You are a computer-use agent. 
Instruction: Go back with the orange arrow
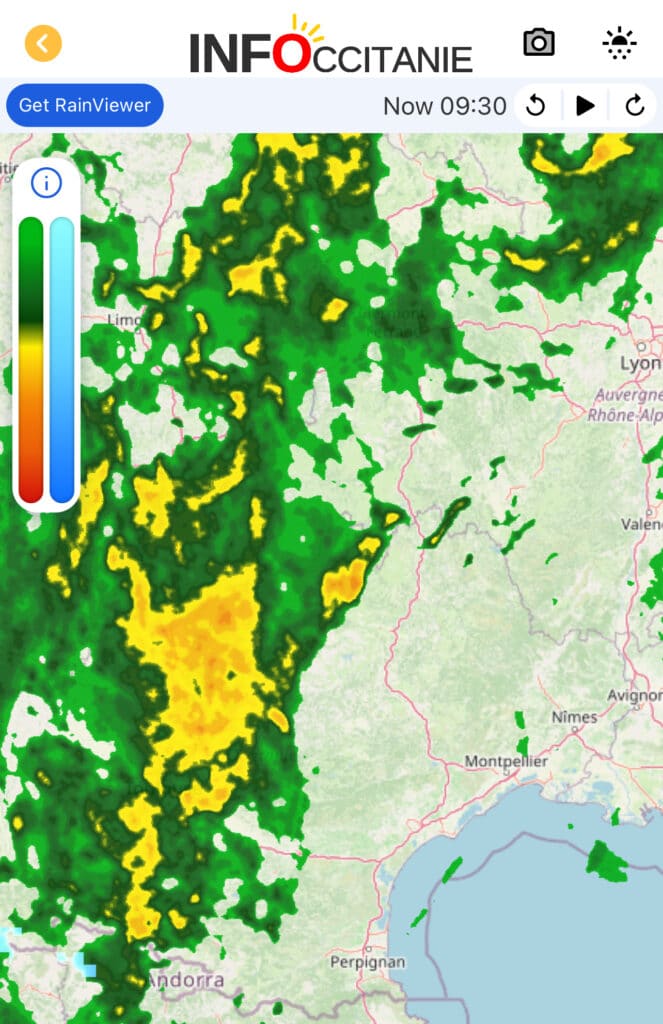click(x=43, y=43)
